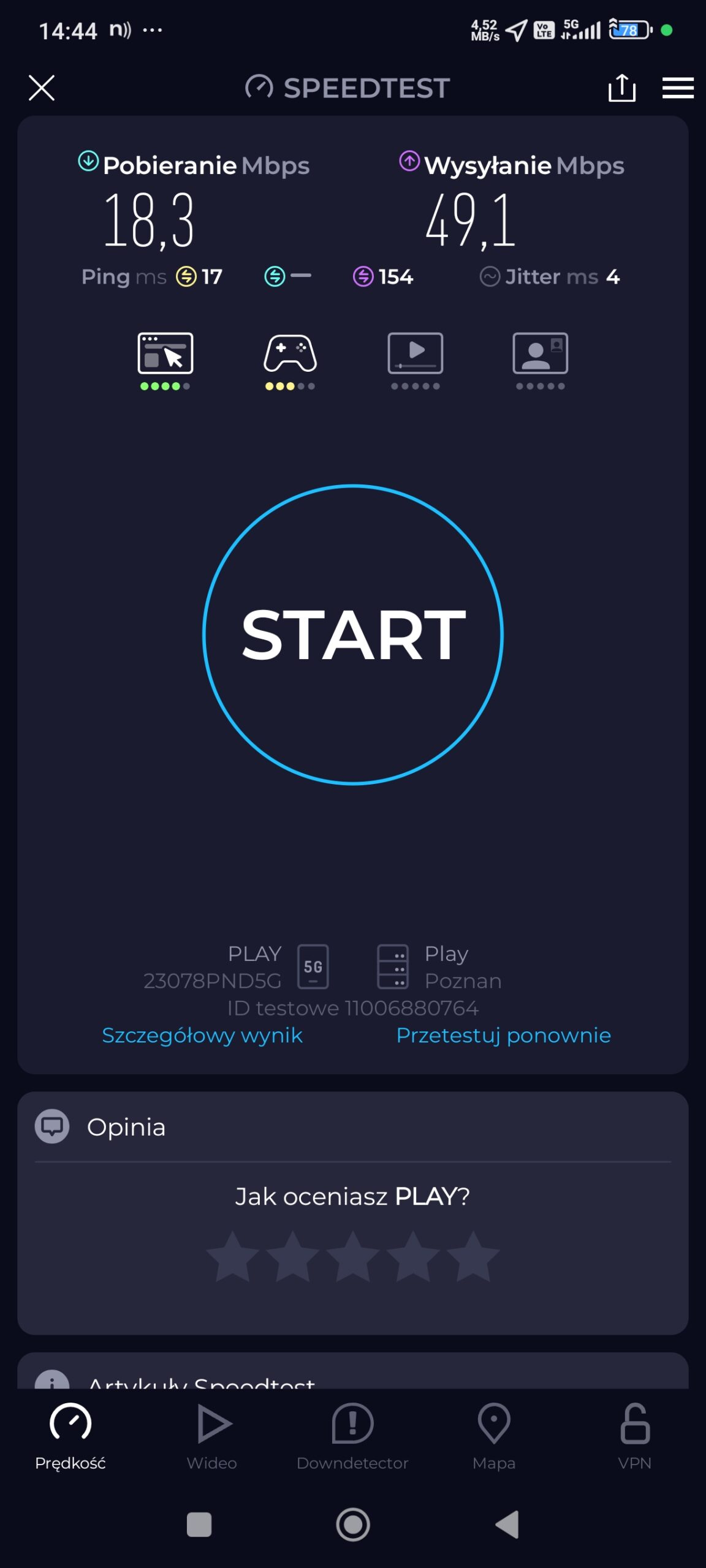
Task: Tap Przetestuj ponownie to retest
Action: click(x=503, y=1035)
